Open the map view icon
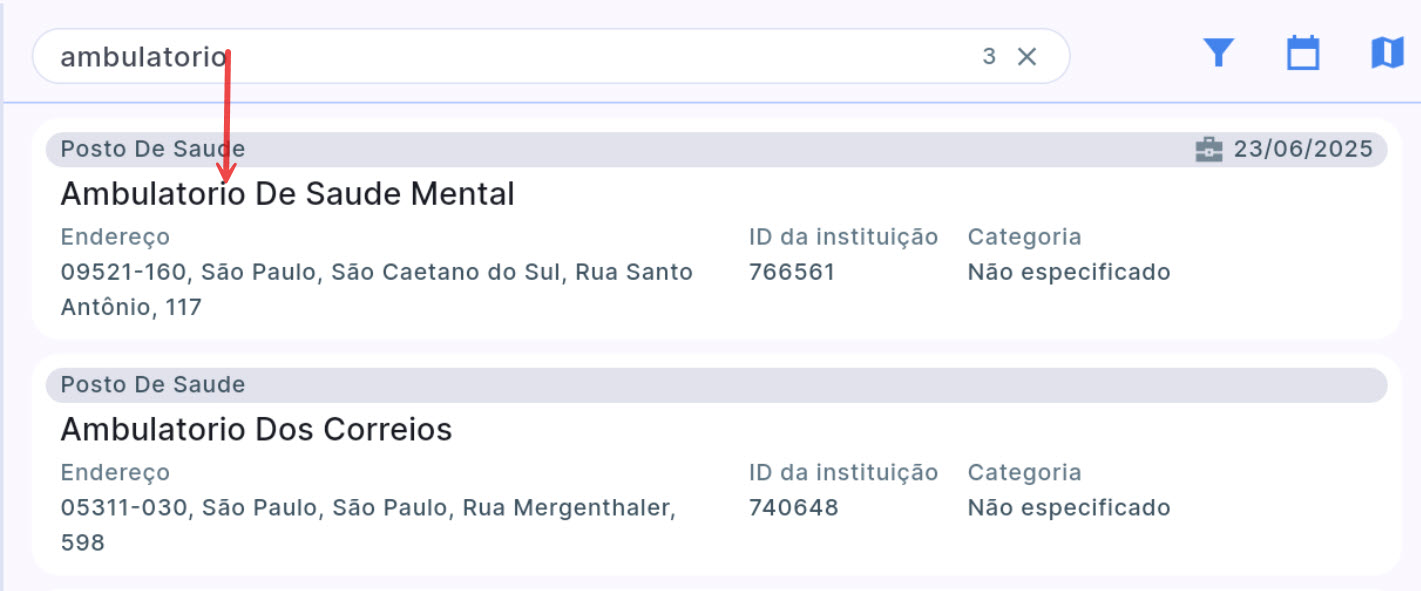This screenshot has height=591, width=1421. click(1387, 53)
